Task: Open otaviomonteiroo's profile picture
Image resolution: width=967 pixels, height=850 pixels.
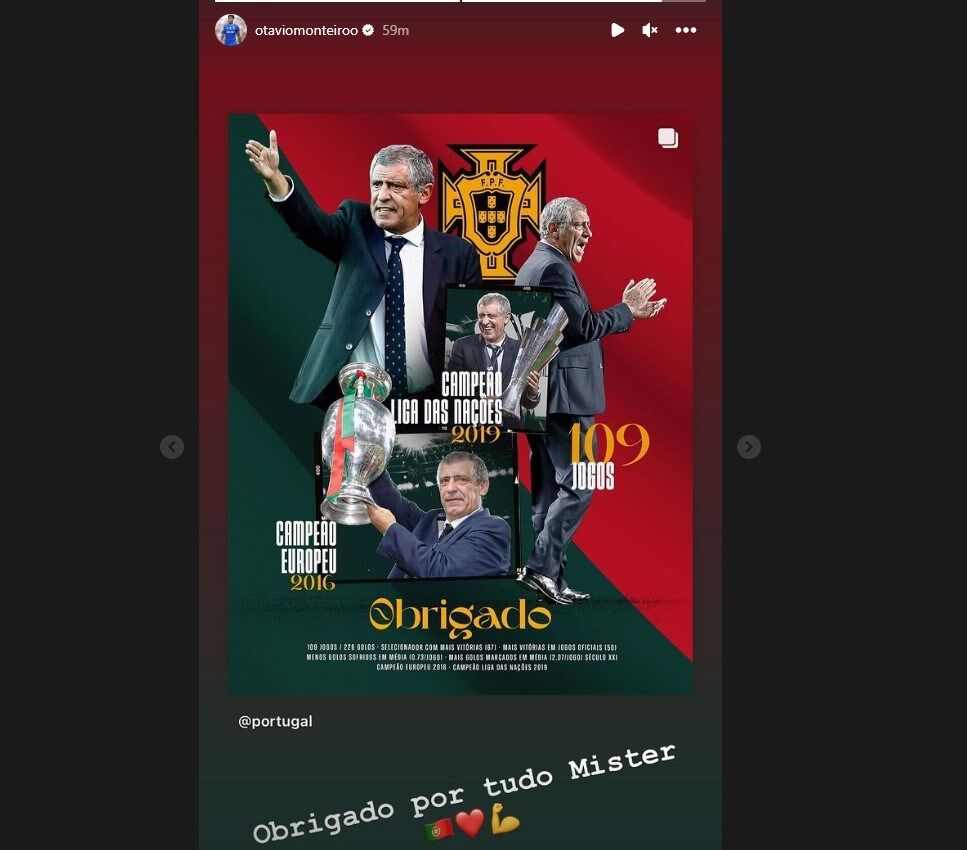Action: point(231,30)
